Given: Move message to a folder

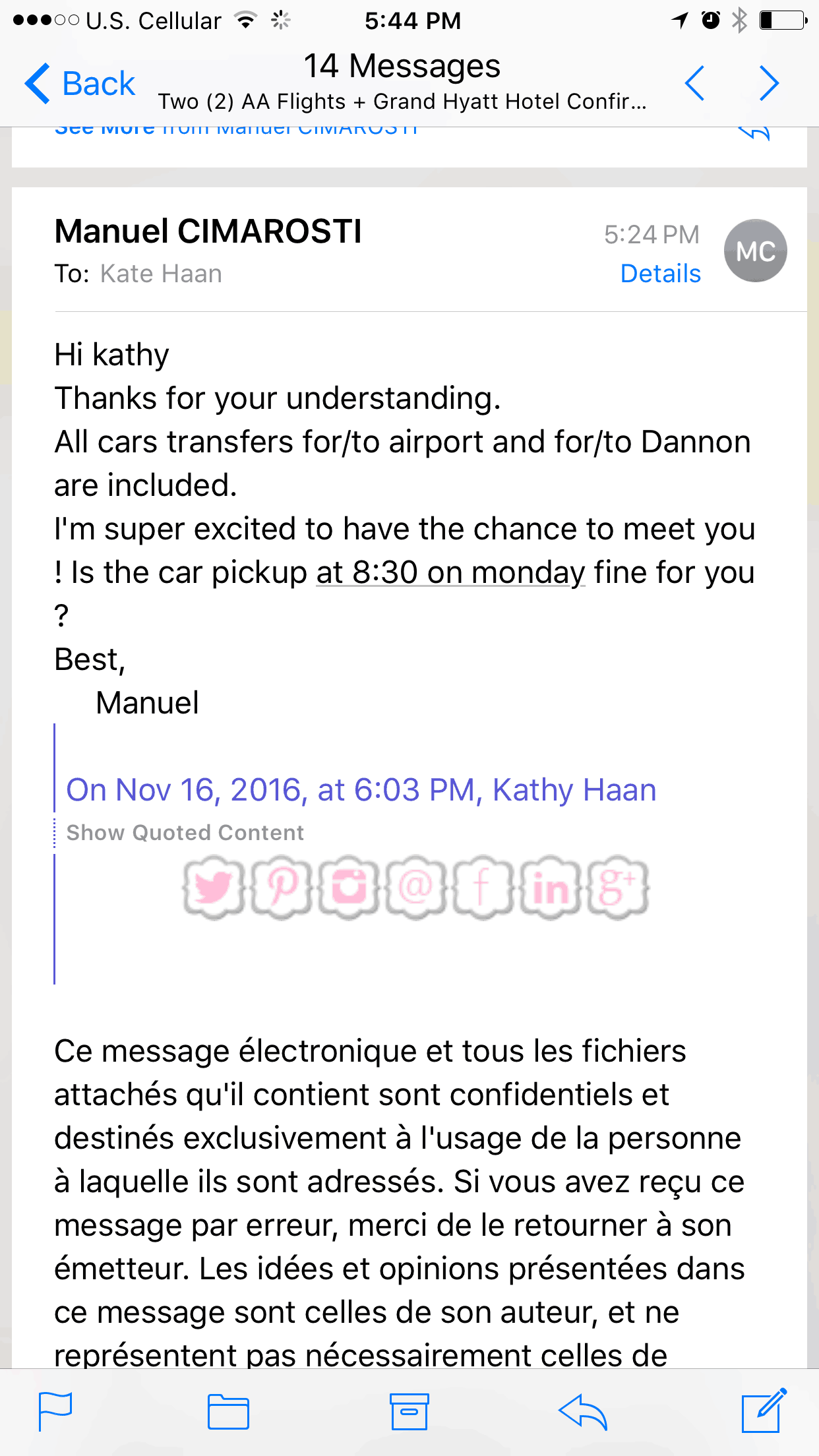Looking at the screenshot, I should click(228, 1411).
